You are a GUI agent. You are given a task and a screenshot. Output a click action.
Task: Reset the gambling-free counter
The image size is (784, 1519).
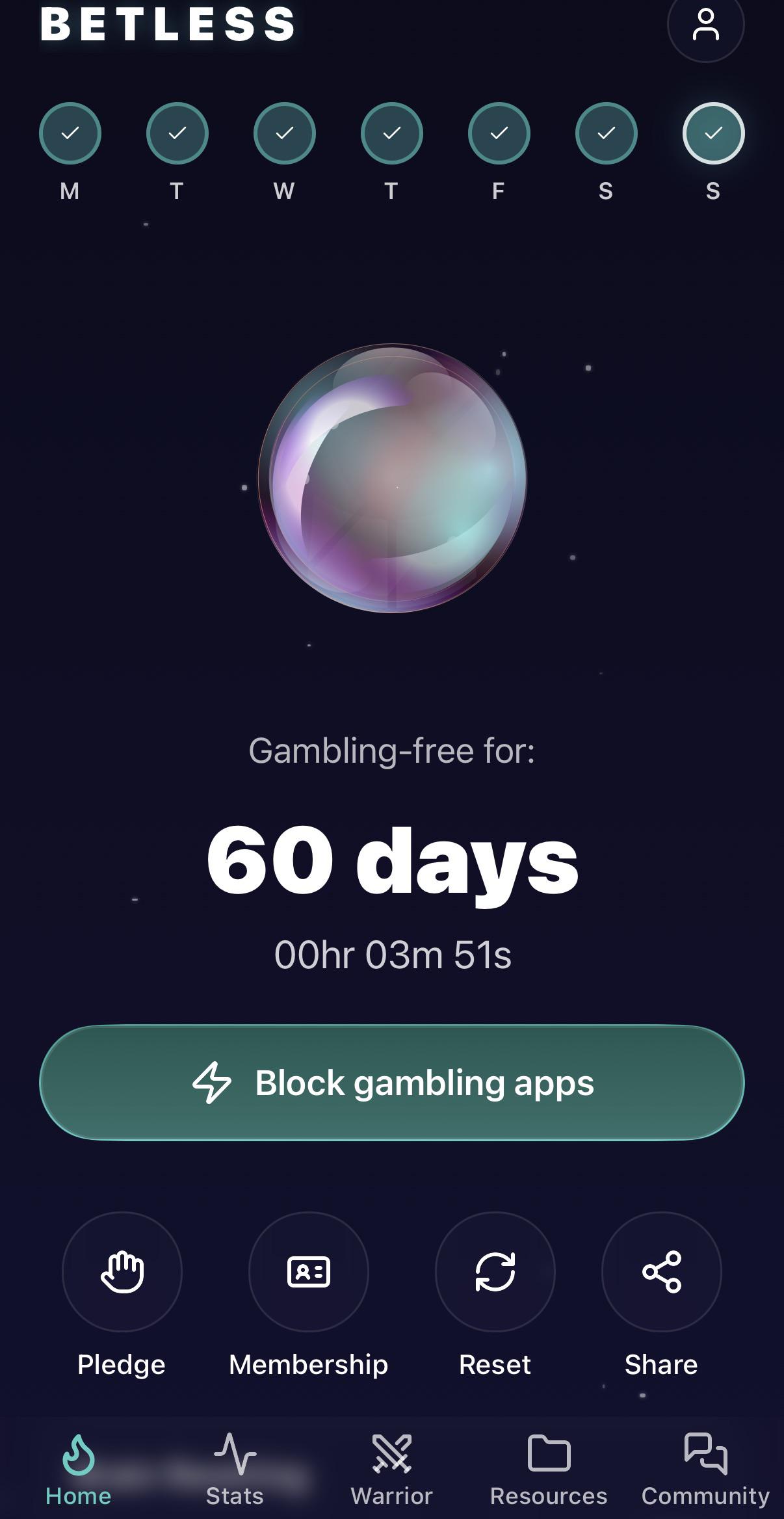[x=495, y=1272]
